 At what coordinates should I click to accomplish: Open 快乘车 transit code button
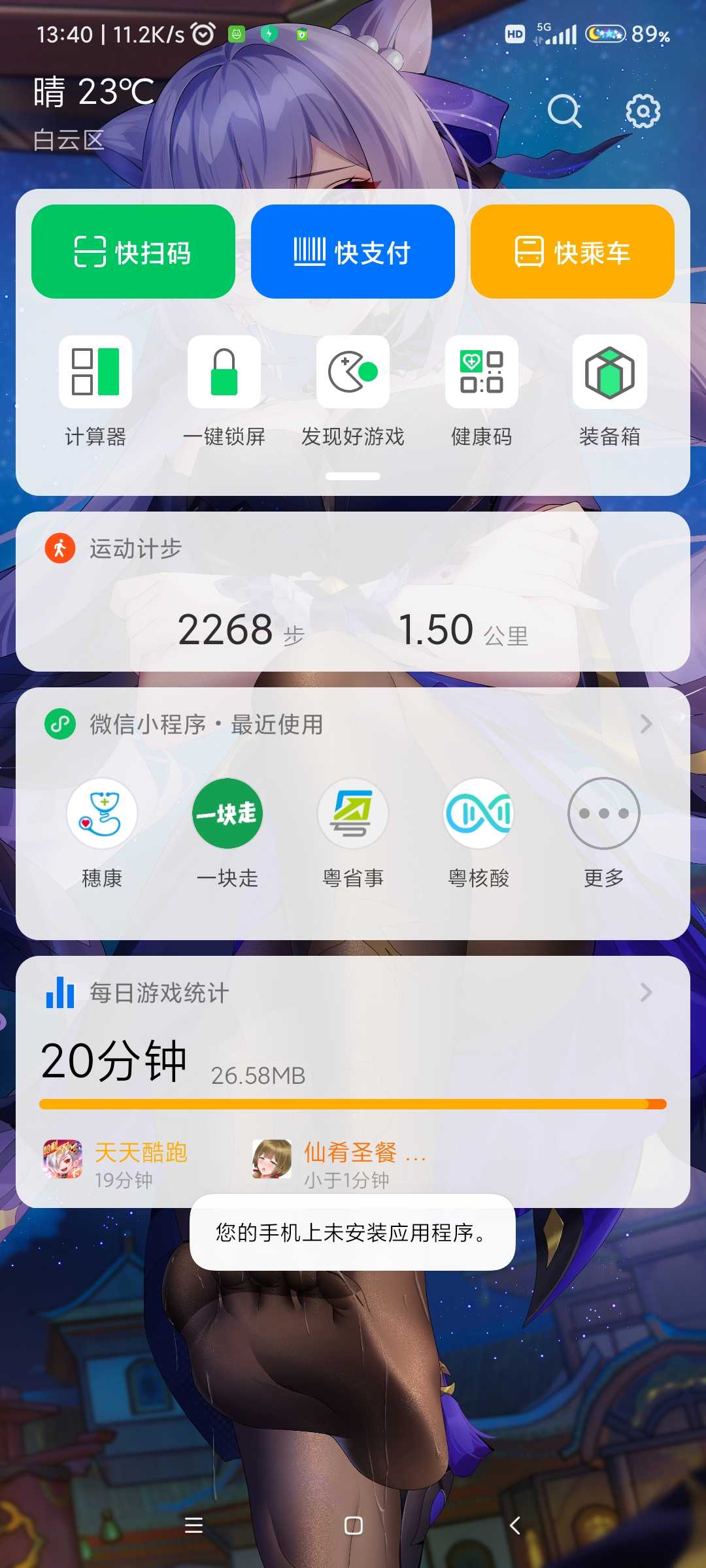click(573, 252)
